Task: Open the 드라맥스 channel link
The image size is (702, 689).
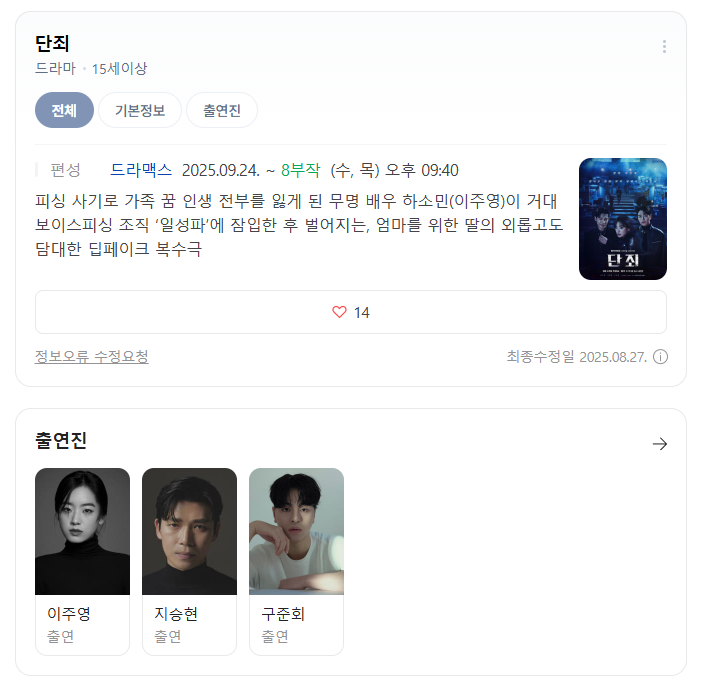Action: (141, 170)
